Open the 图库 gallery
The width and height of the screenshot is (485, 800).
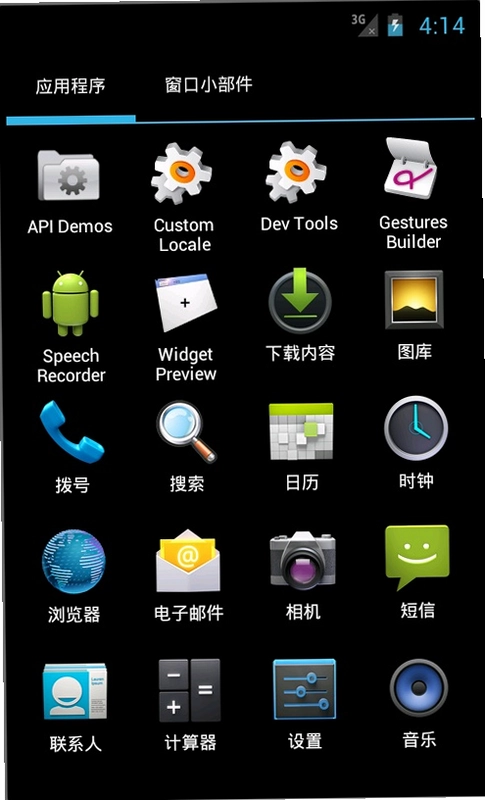414,315
